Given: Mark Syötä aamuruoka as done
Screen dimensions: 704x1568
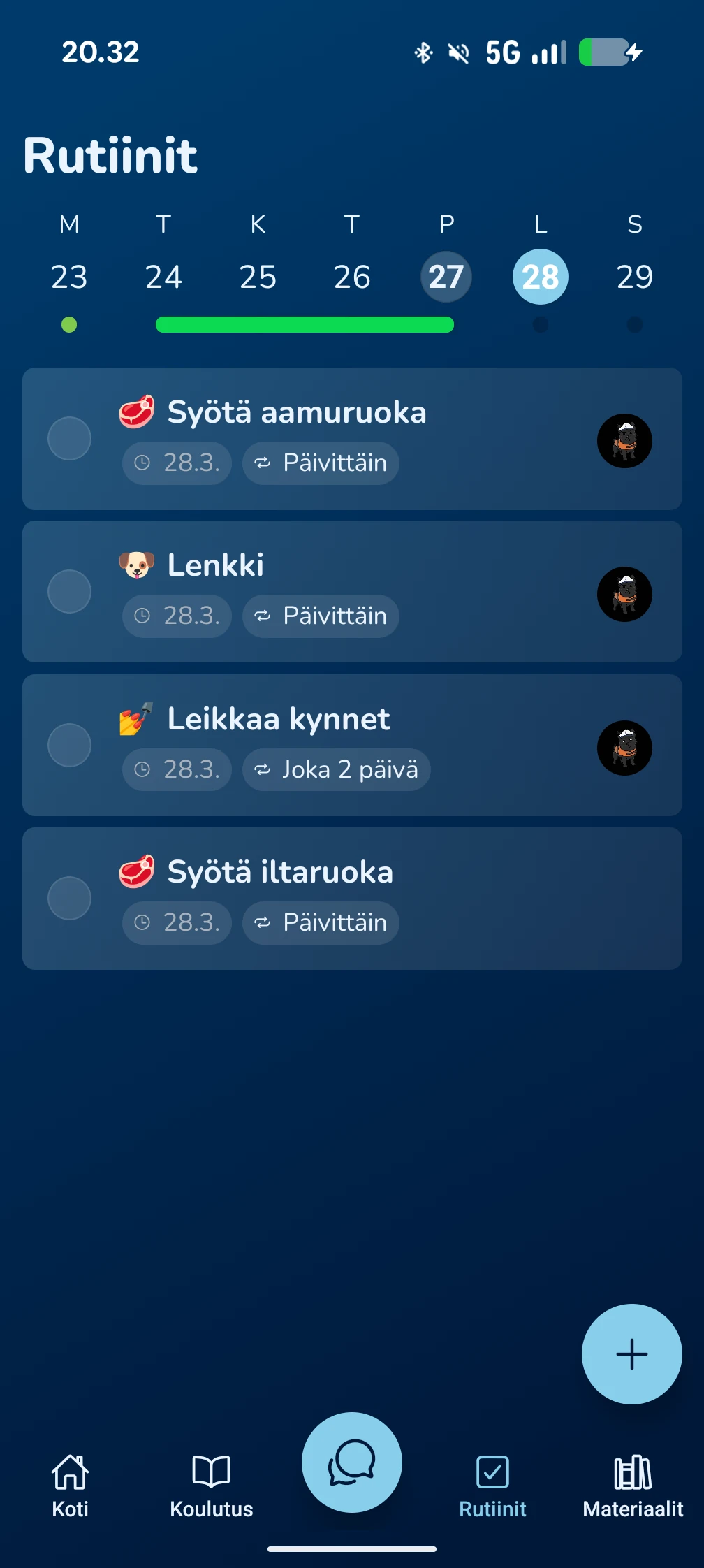Looking at the screenshot, I should coord(69,439).
